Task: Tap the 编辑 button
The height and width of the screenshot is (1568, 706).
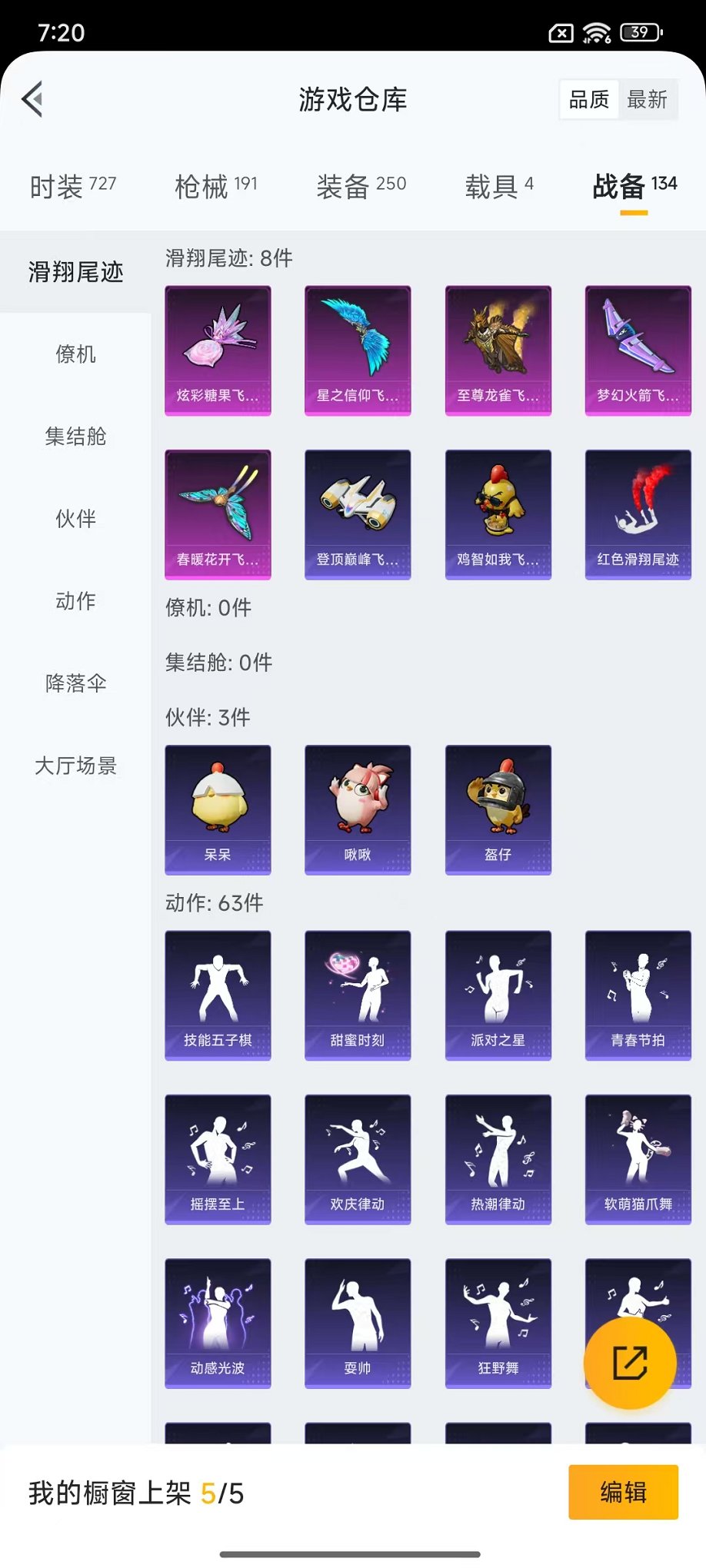Action: 623,1492
